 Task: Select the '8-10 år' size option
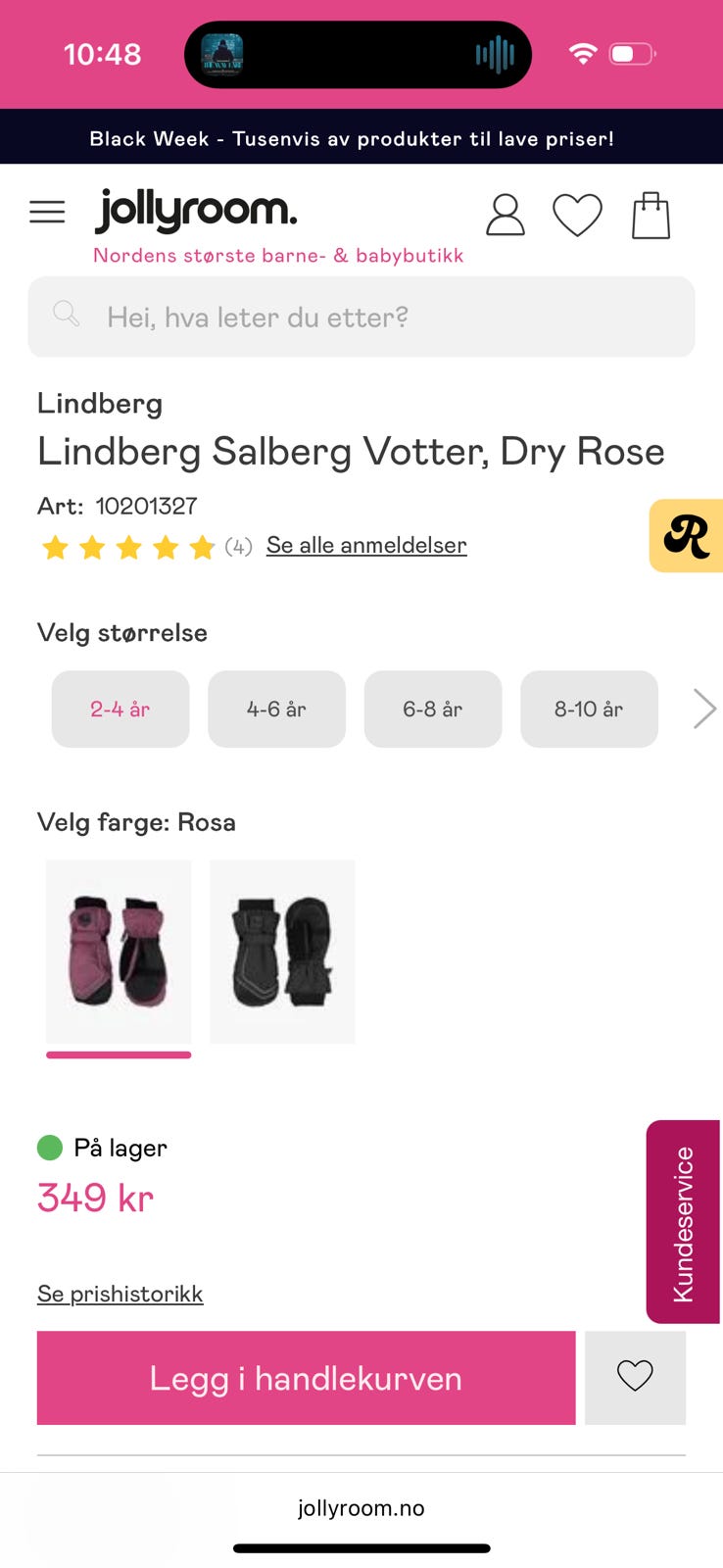[589, 709]
